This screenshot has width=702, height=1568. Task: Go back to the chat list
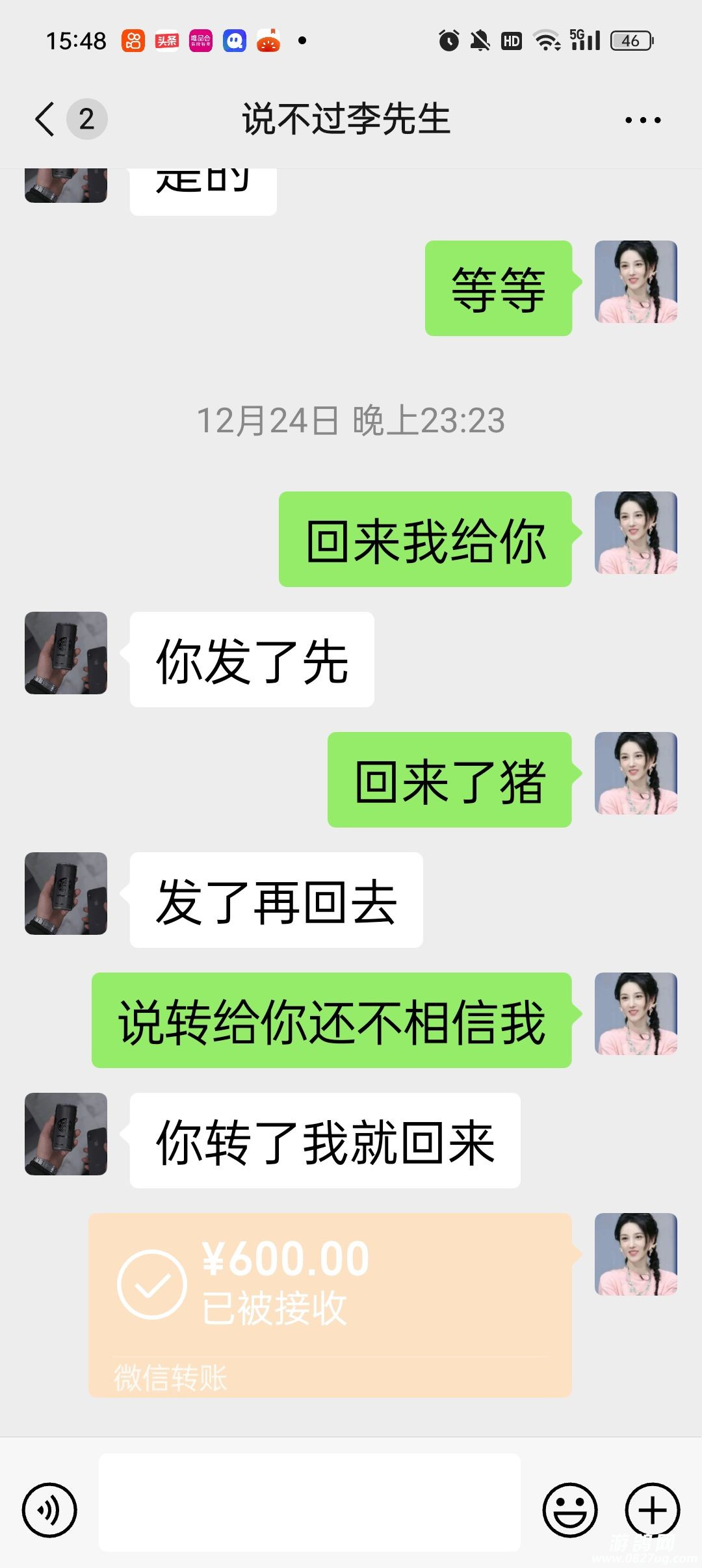45,120
